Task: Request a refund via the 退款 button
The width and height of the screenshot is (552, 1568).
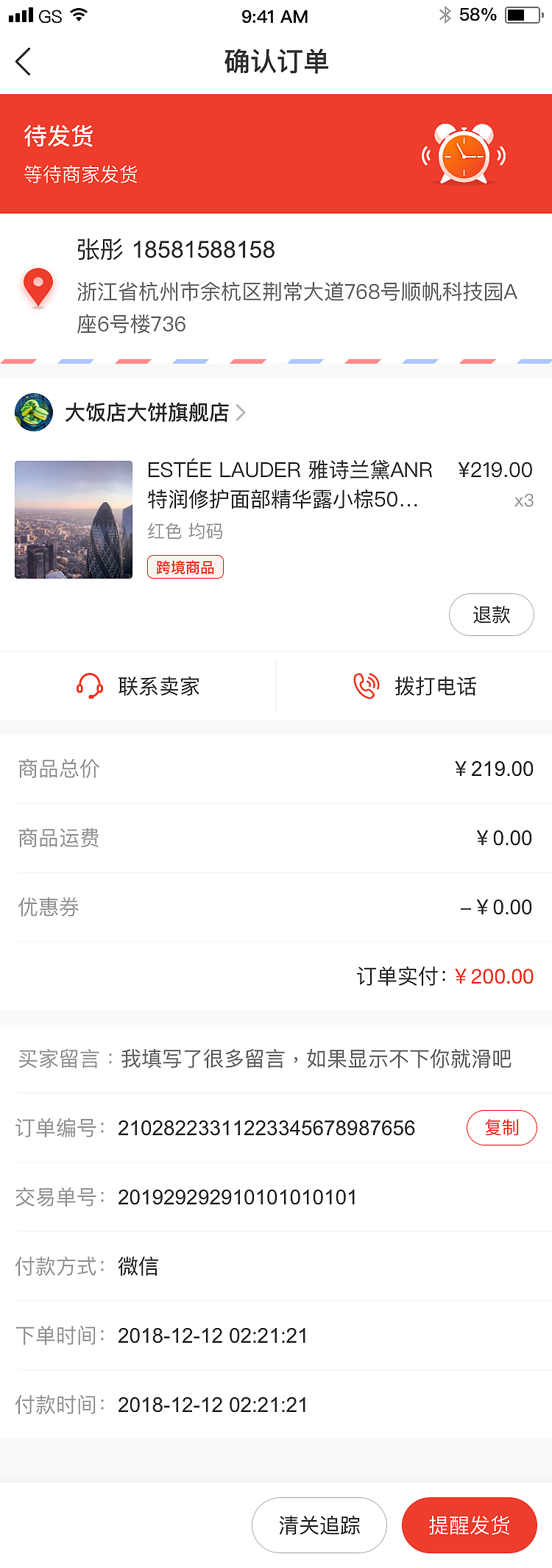Action: [x=491, y=614]
